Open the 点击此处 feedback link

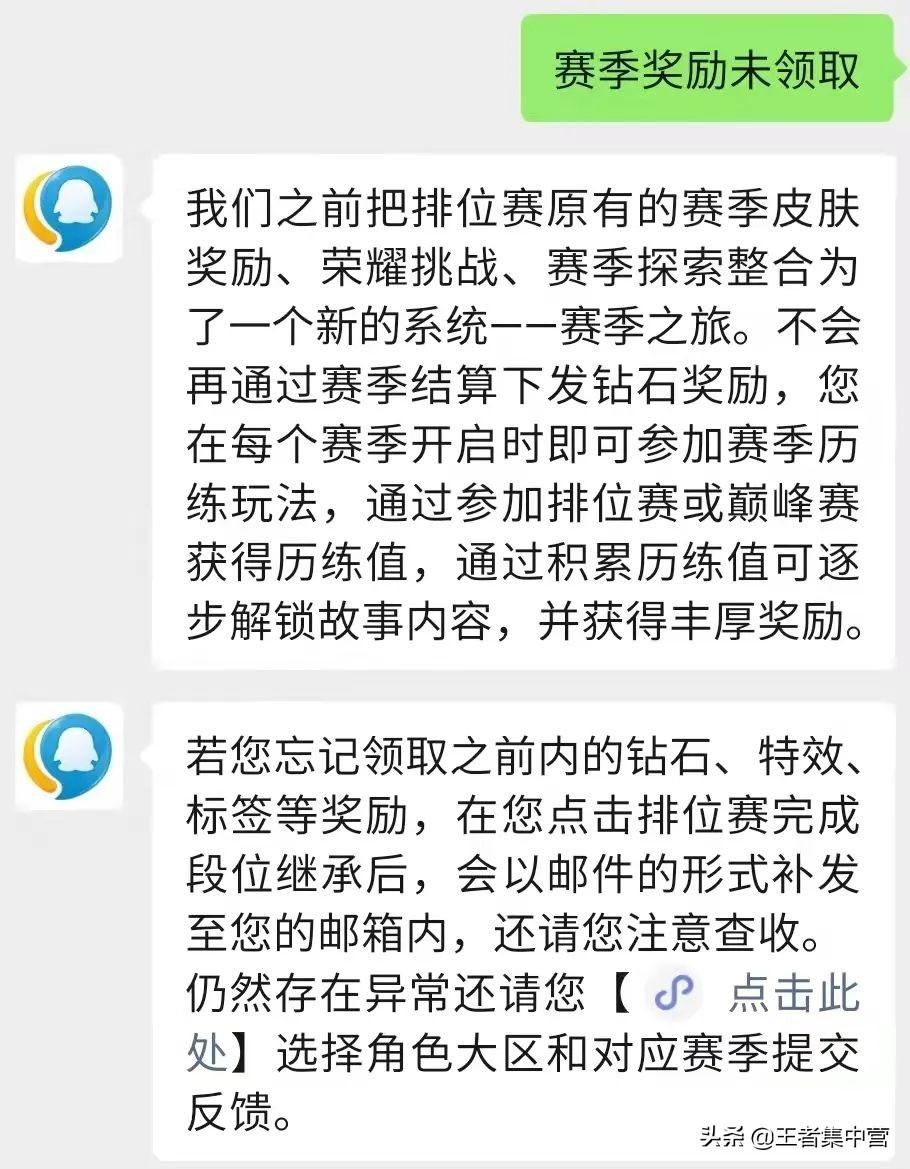[x=793, y=995]
